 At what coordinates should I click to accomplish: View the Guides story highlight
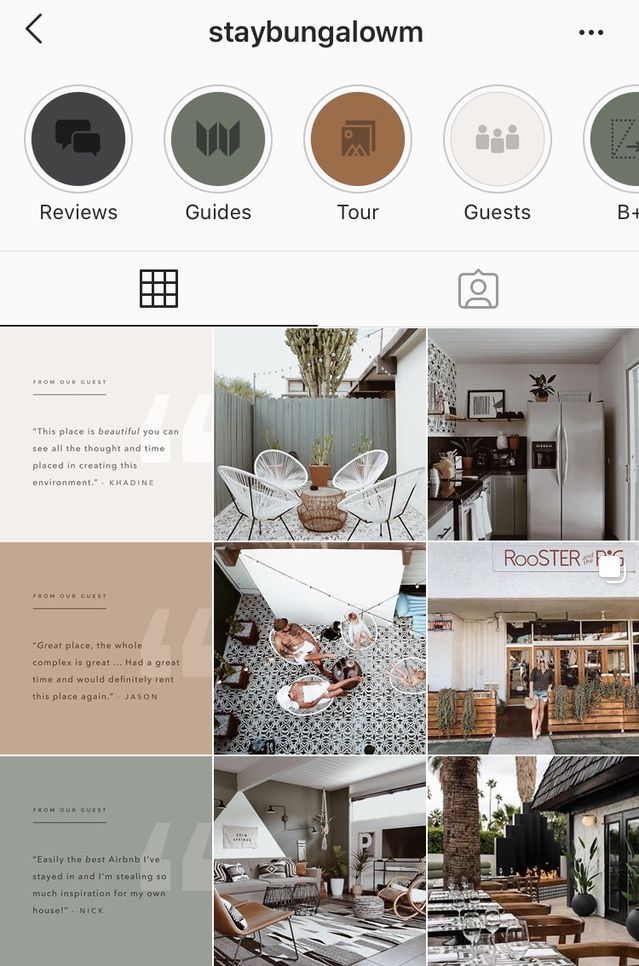tap(218, 139)
